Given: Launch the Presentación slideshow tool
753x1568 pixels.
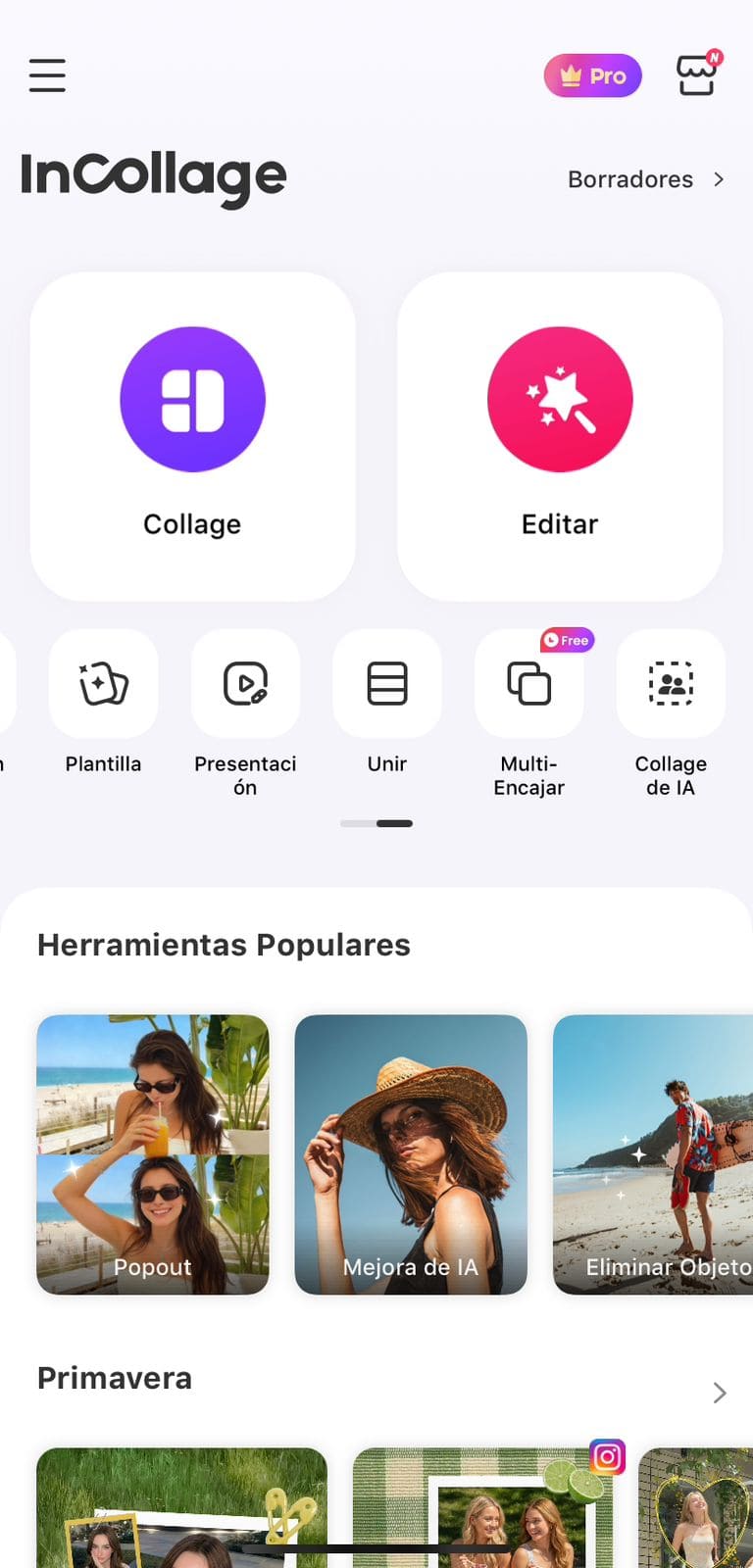Looking at the screenshot, I should click(245, 684).
